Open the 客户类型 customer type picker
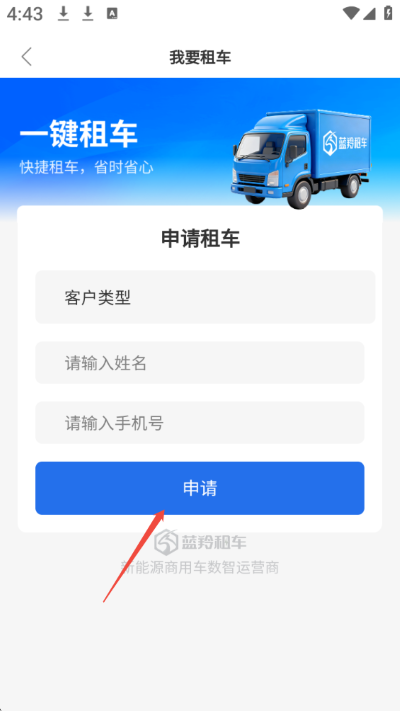This screenshot has height=711, width=400. (x=205, y=297)
